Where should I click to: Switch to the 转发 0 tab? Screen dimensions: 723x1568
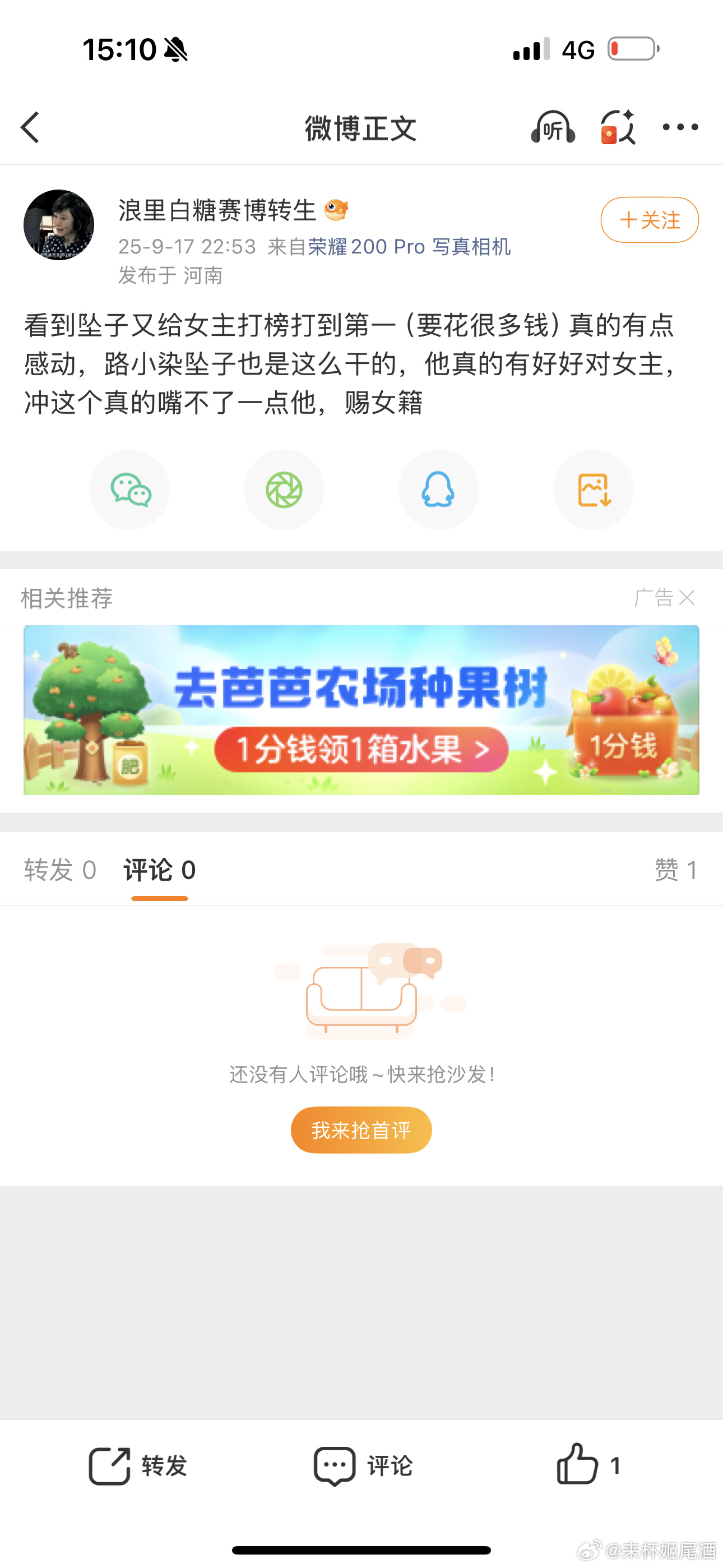pyautogui.click(x=59, y=870)
